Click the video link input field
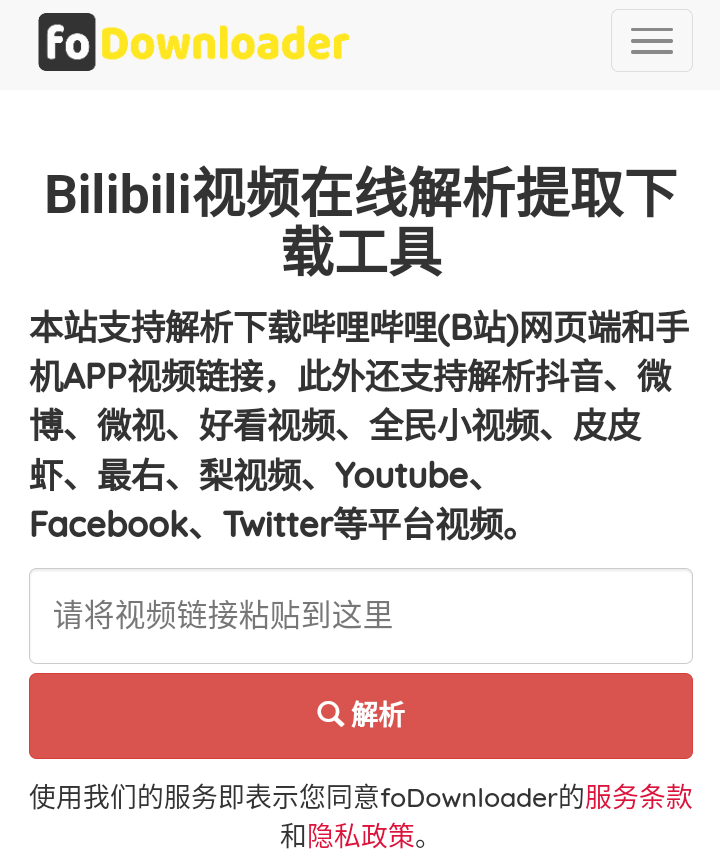This screenshot has width=720, height=867. 360,616
